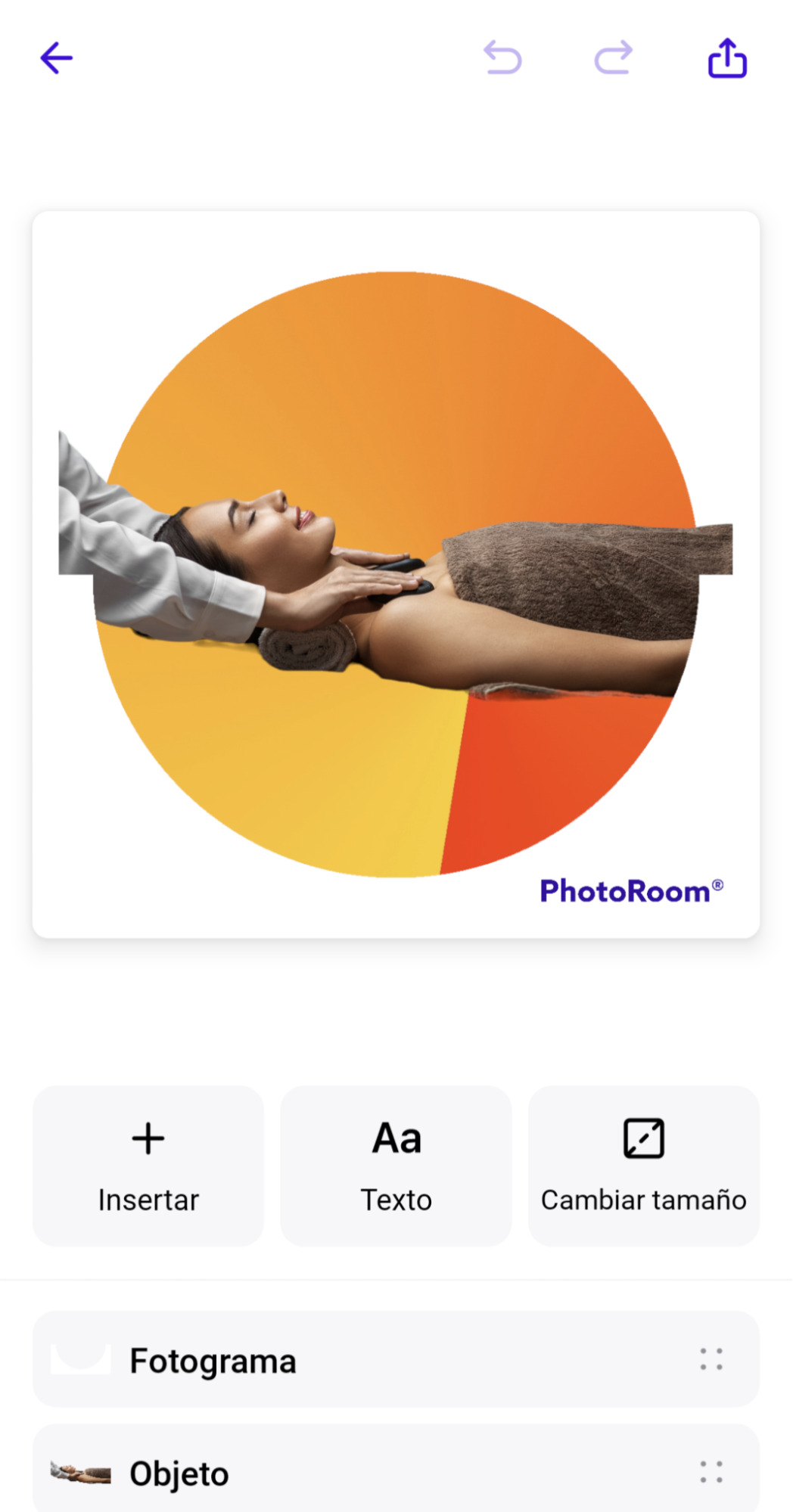This screenshot has height=1512, width=793.
Task: Share or export the design
Action: pos(727,58)
